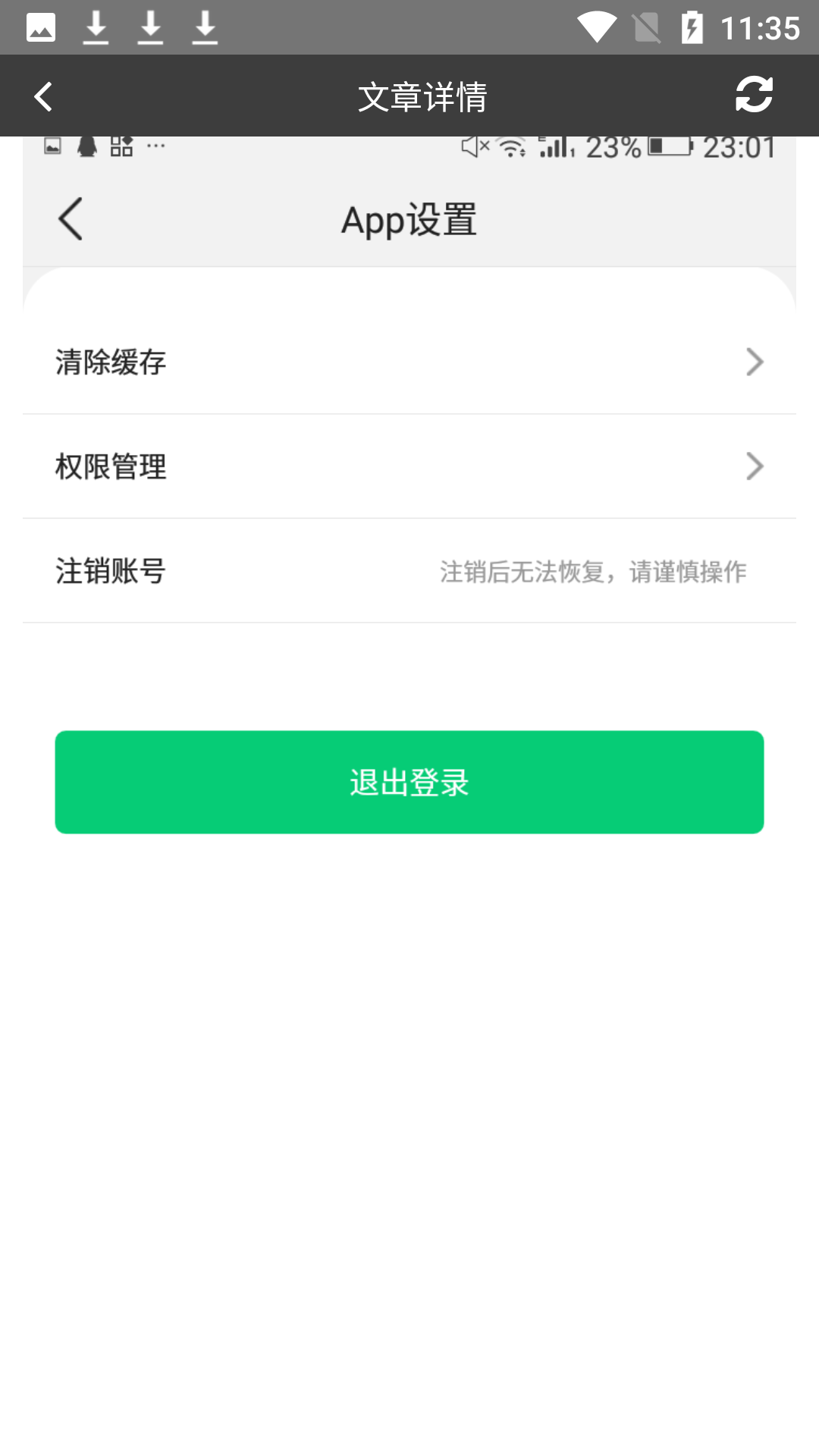Image resolution: width=819 pixels, height=1456 pixels.
Task: Tap the muted volume icon in status bar
Action: tap(473, 146)
